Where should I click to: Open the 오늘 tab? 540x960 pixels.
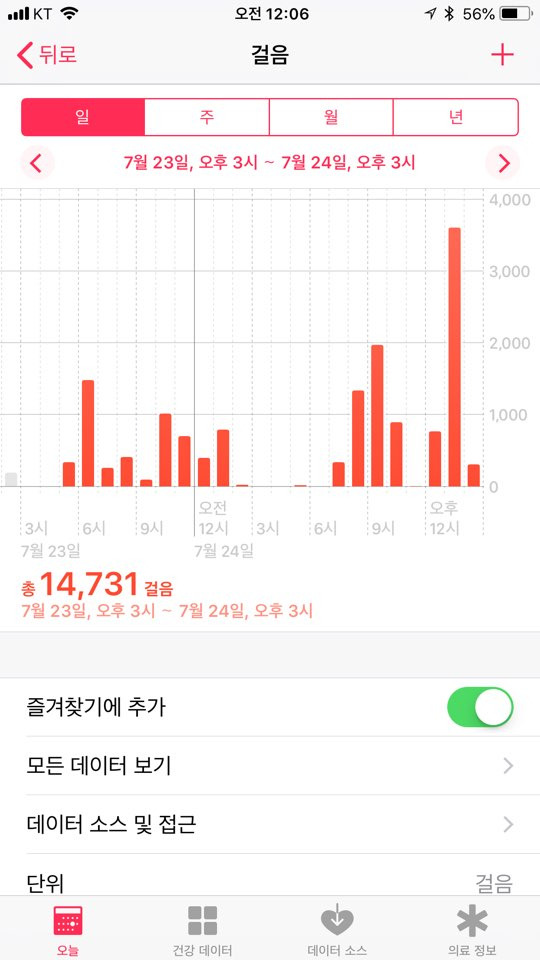[68, 929]
